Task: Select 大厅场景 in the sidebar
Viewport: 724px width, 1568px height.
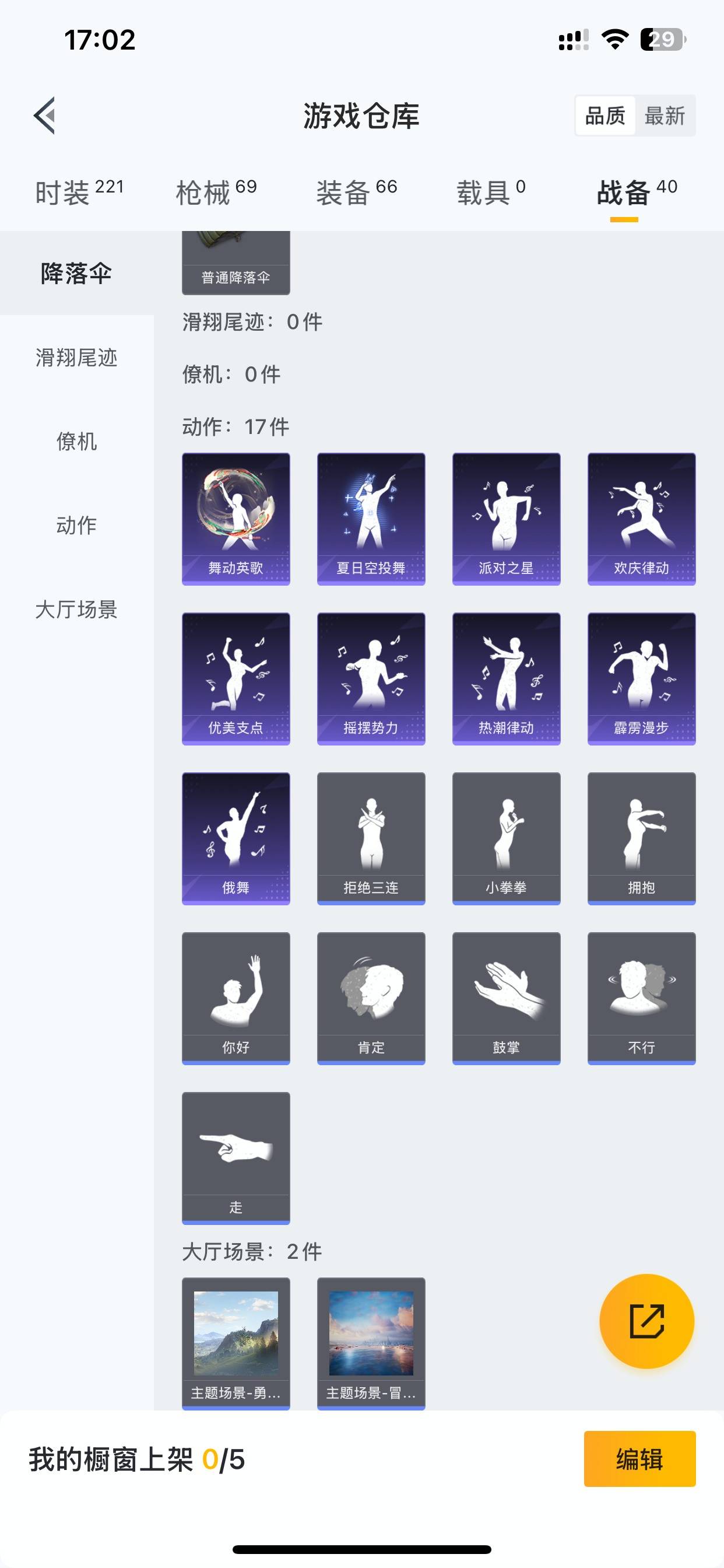Action: point(77,608)
